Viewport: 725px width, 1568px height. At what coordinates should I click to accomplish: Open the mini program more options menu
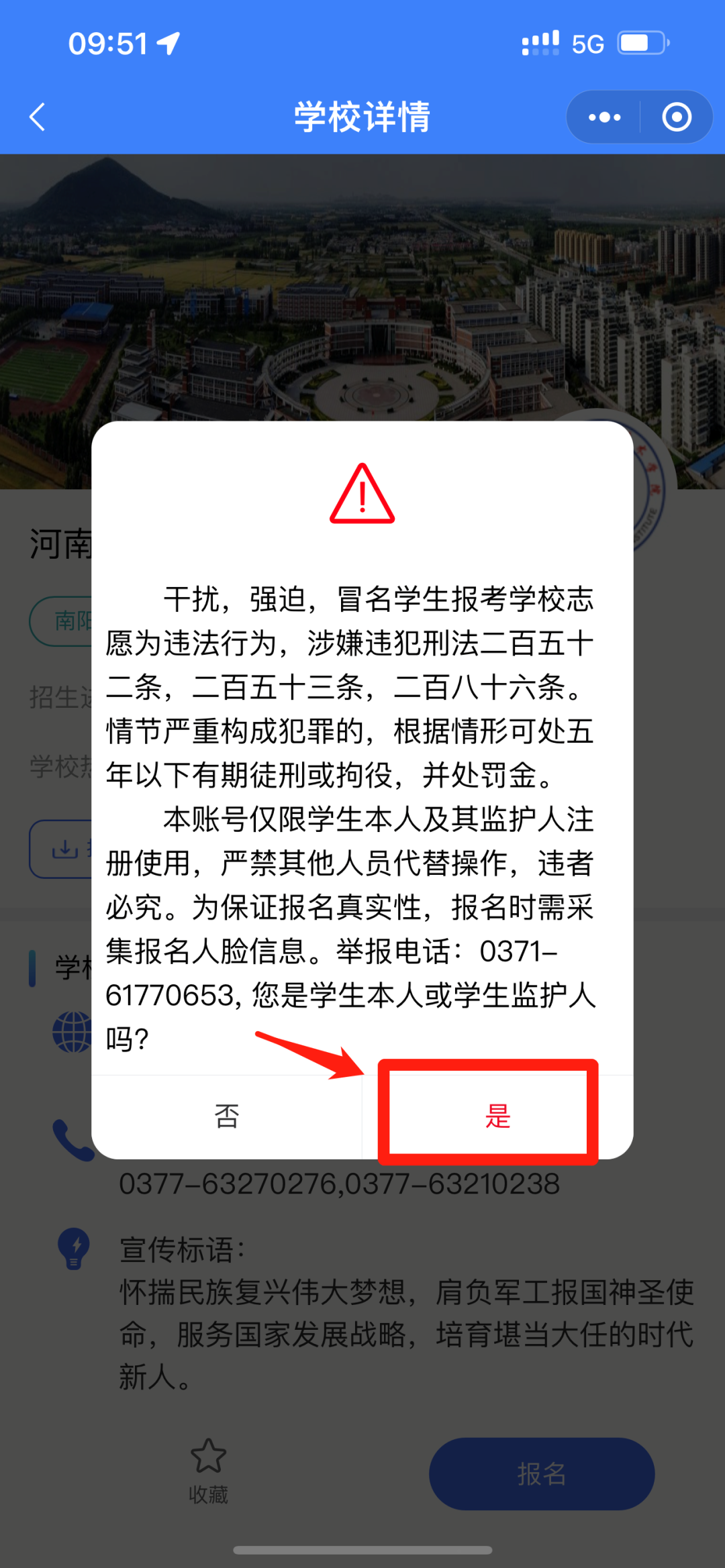coord(604,117)
